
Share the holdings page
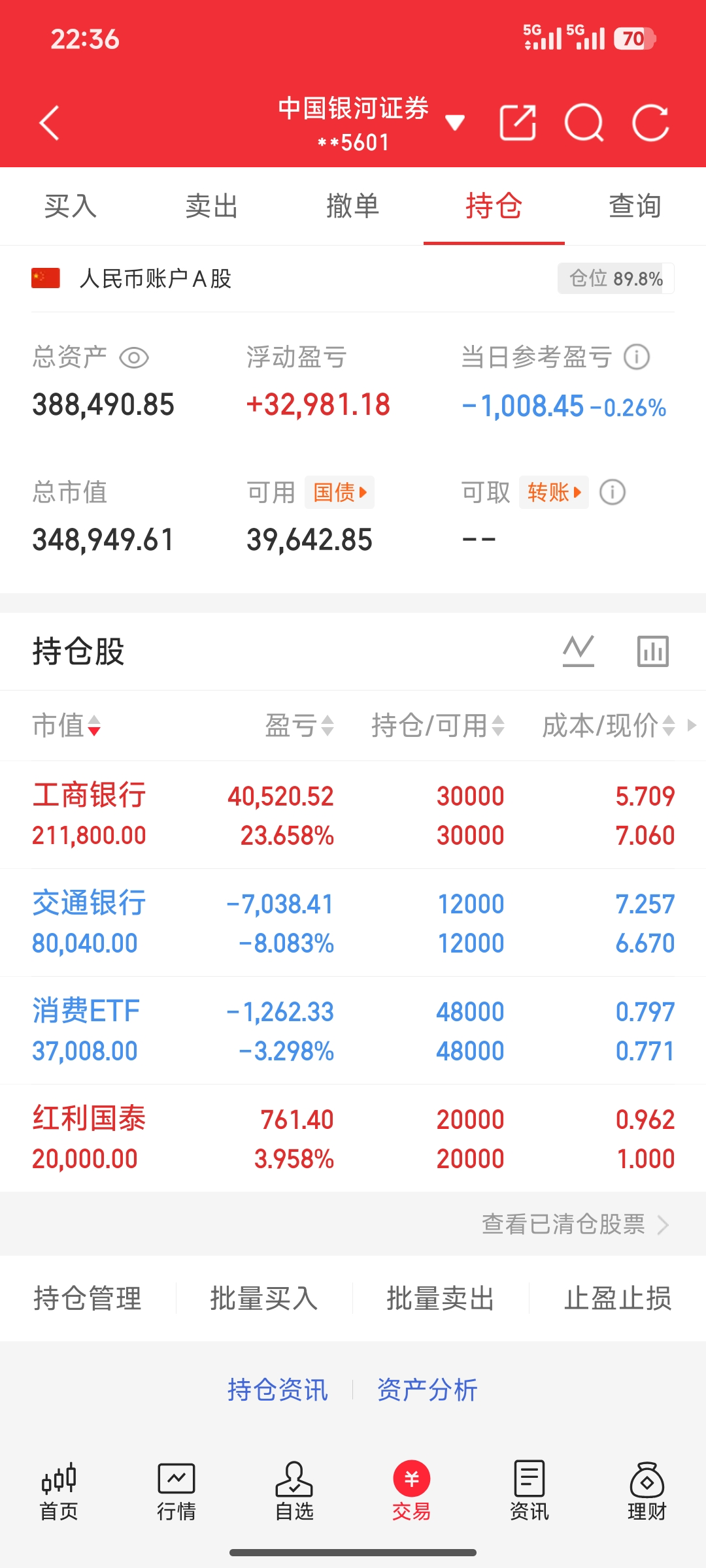[518, 123]
